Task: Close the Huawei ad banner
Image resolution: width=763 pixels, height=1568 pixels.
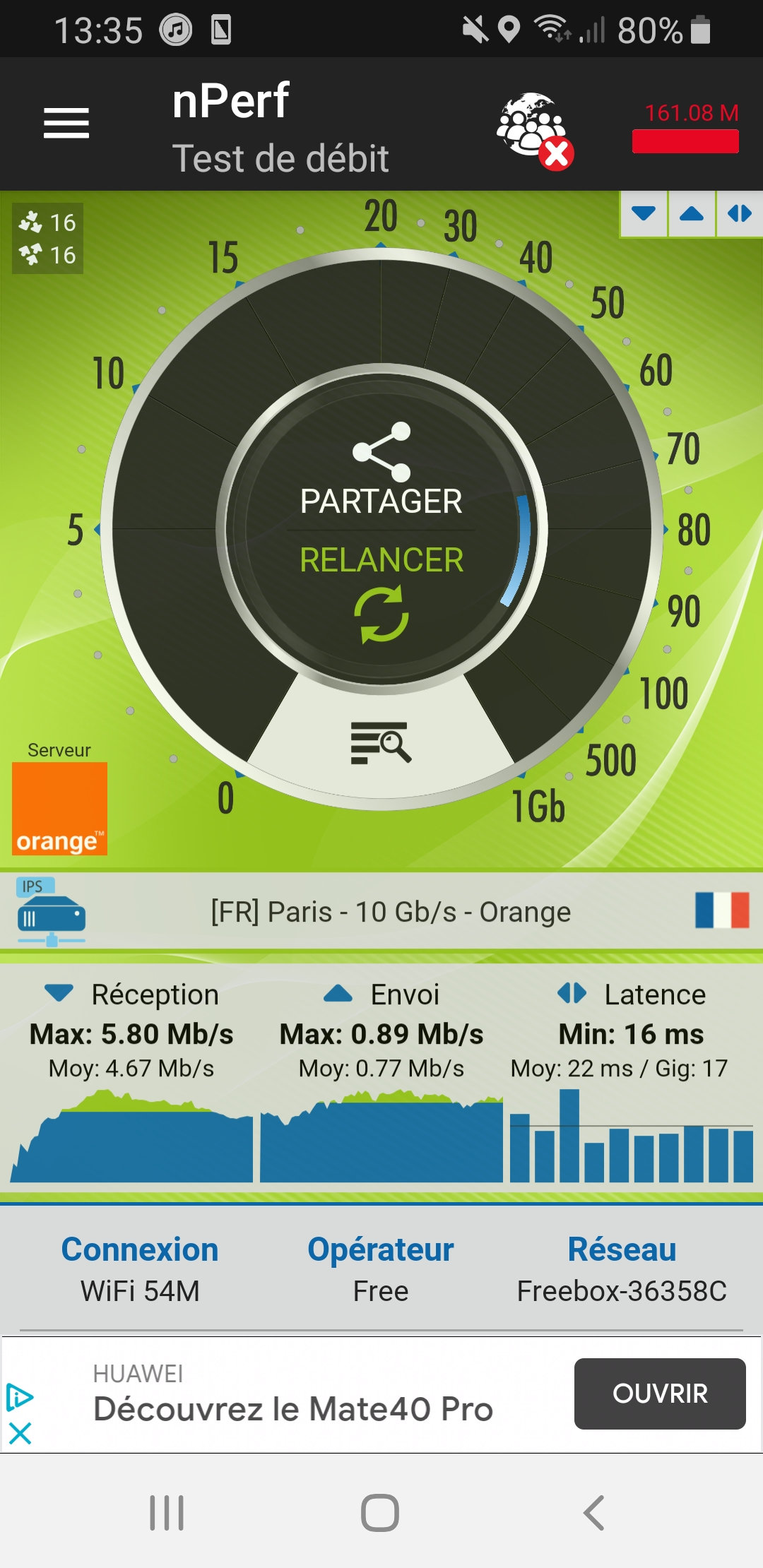Action: click(x=20, y=1433)
